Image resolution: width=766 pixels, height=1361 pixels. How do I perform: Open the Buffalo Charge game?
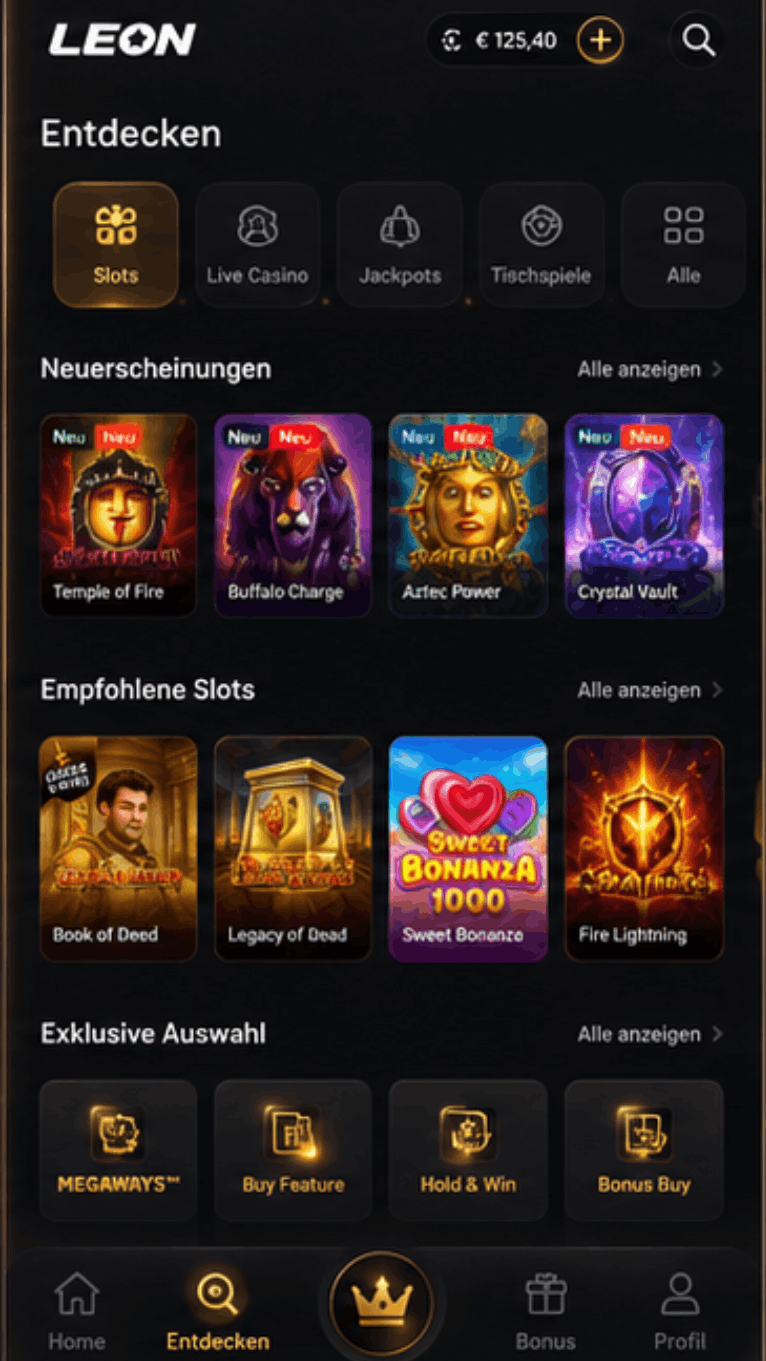click(293, 515)
